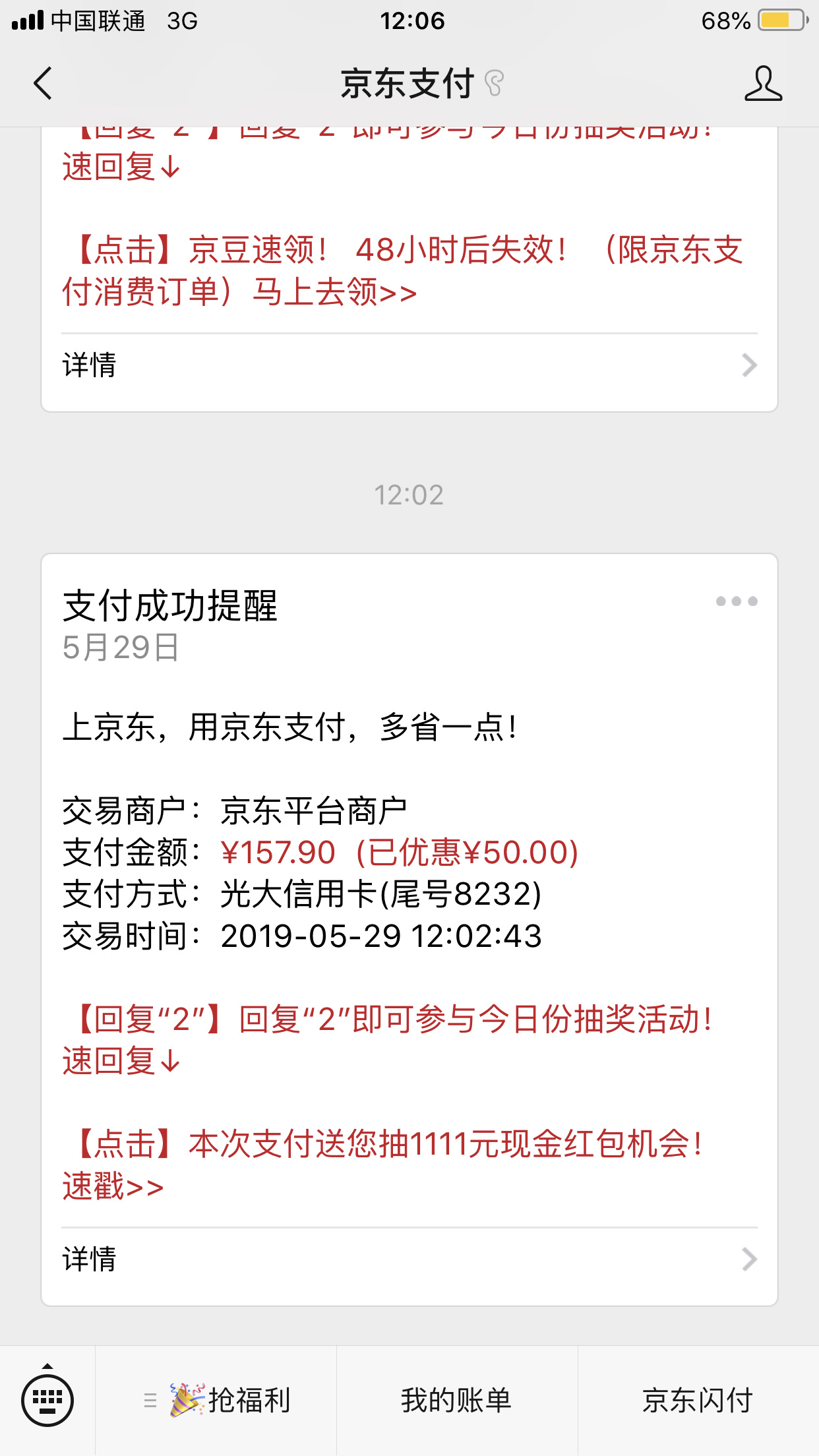
Task: Switch to the keyboard input mode
Action: click(47, 1399)
